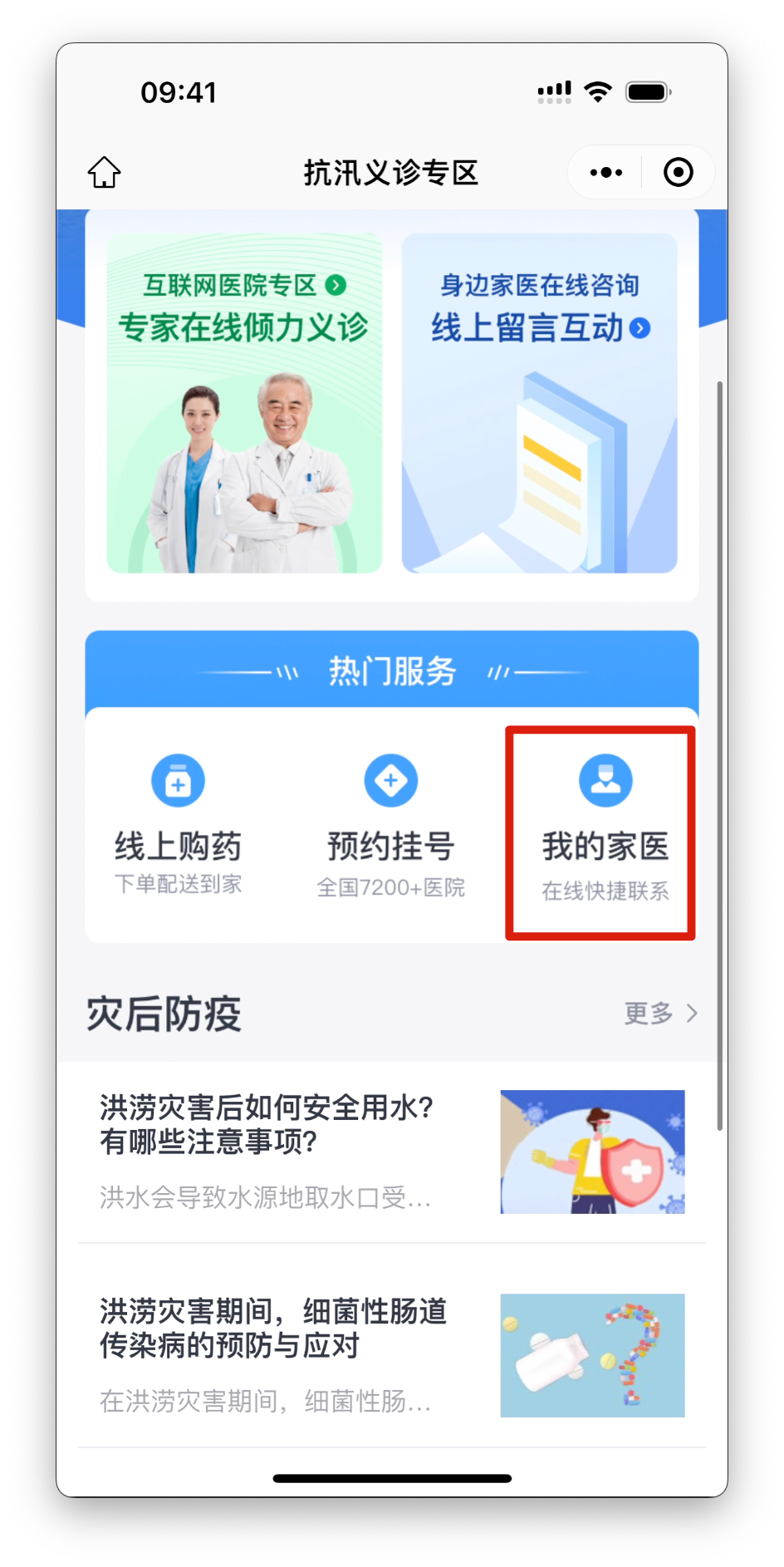Open the 线上留言互动 family doctor card
This screenshot has height=1567, width=784.
coord(539,403)
